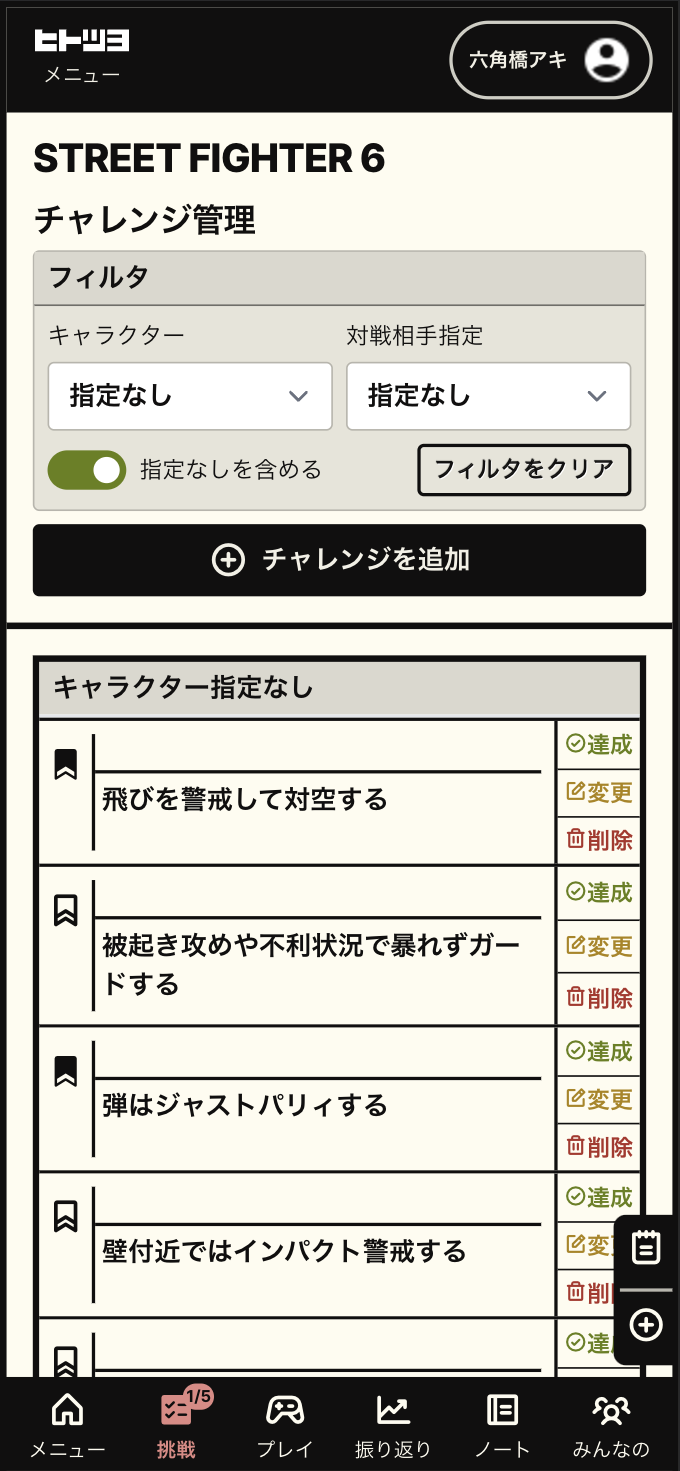Switch to the 振り返り tab
Image resolution: width=680 pixels, height=1471 pixels.
[393, 1425]
